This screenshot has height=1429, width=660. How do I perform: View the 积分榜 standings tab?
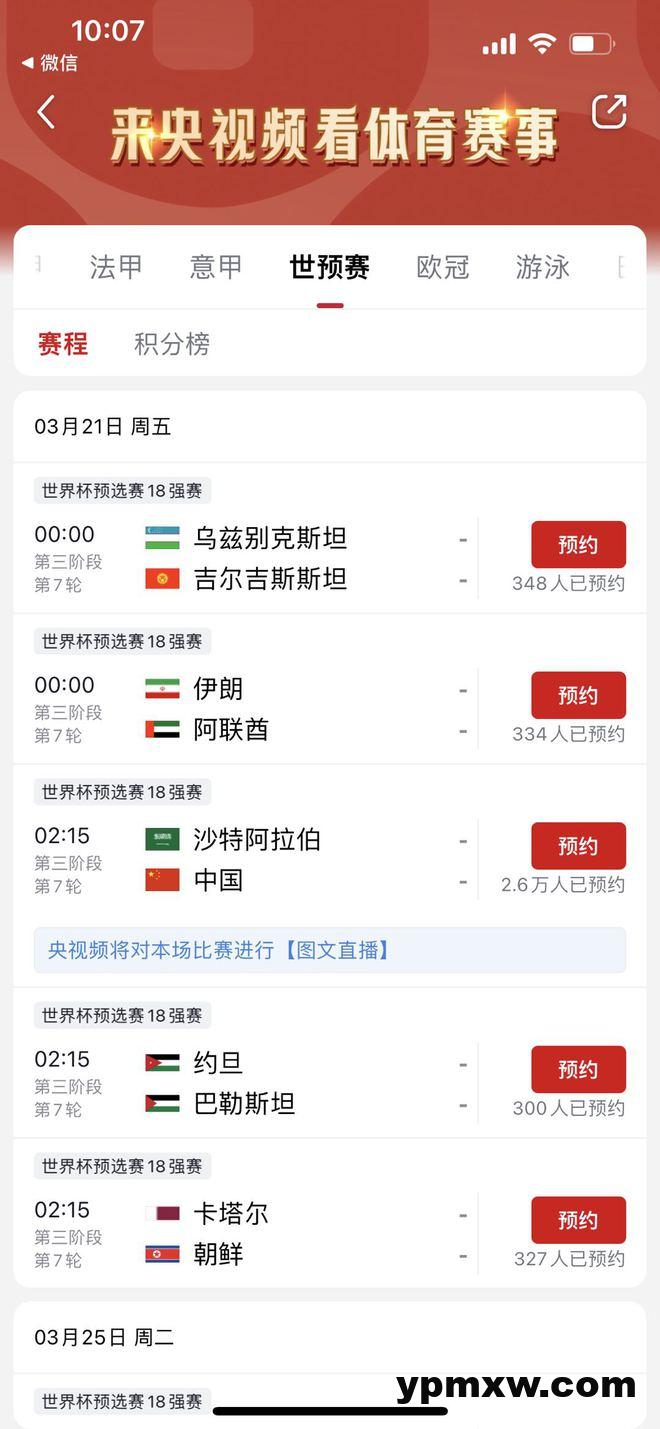coord(172,344)
